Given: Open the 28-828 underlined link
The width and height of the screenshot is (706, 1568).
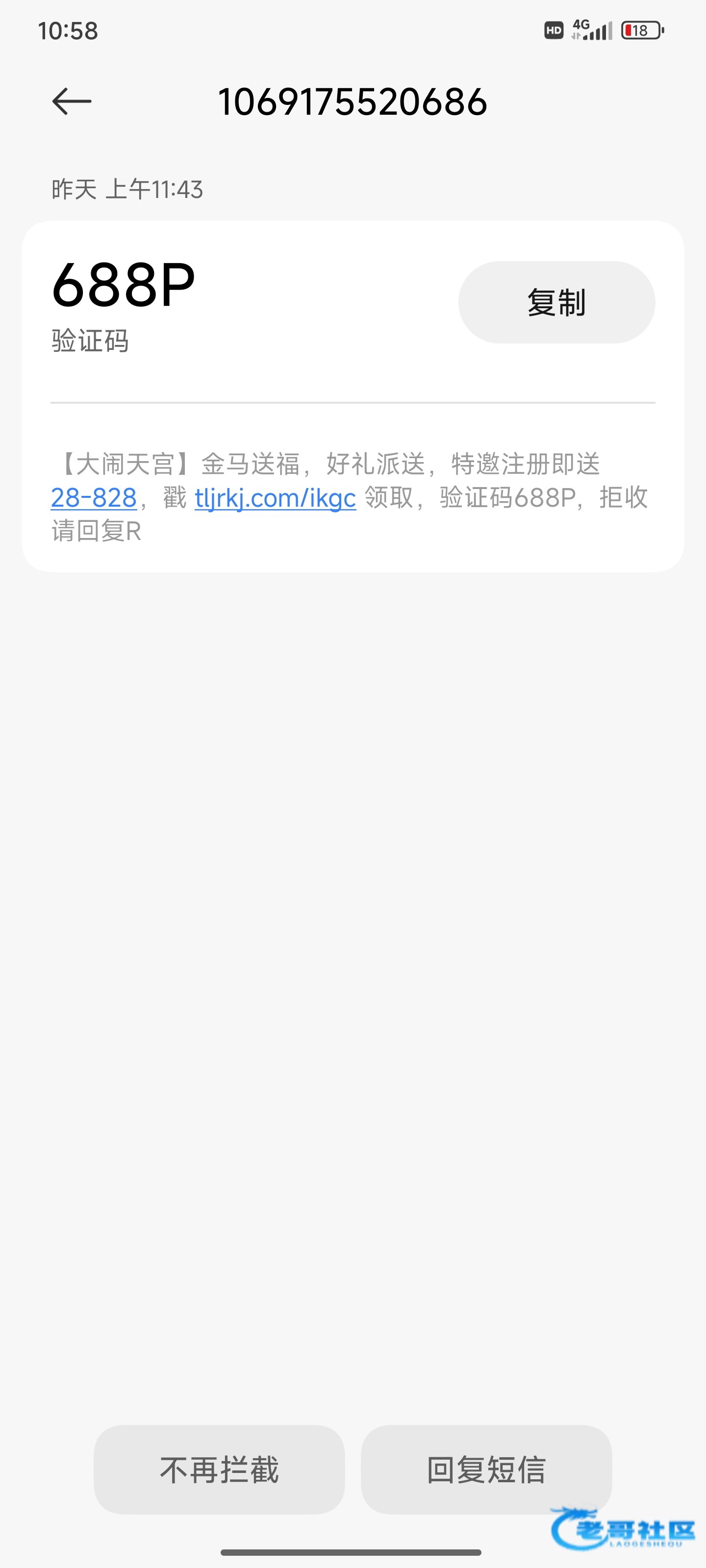Looking at the screenshot, I should click(x=93, y=498).
